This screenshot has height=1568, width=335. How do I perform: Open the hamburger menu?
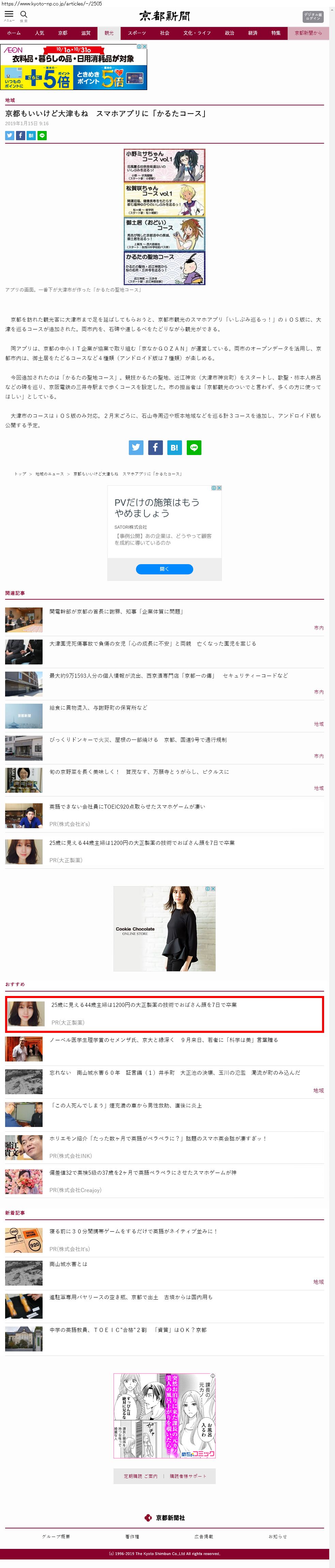(9, 15)
